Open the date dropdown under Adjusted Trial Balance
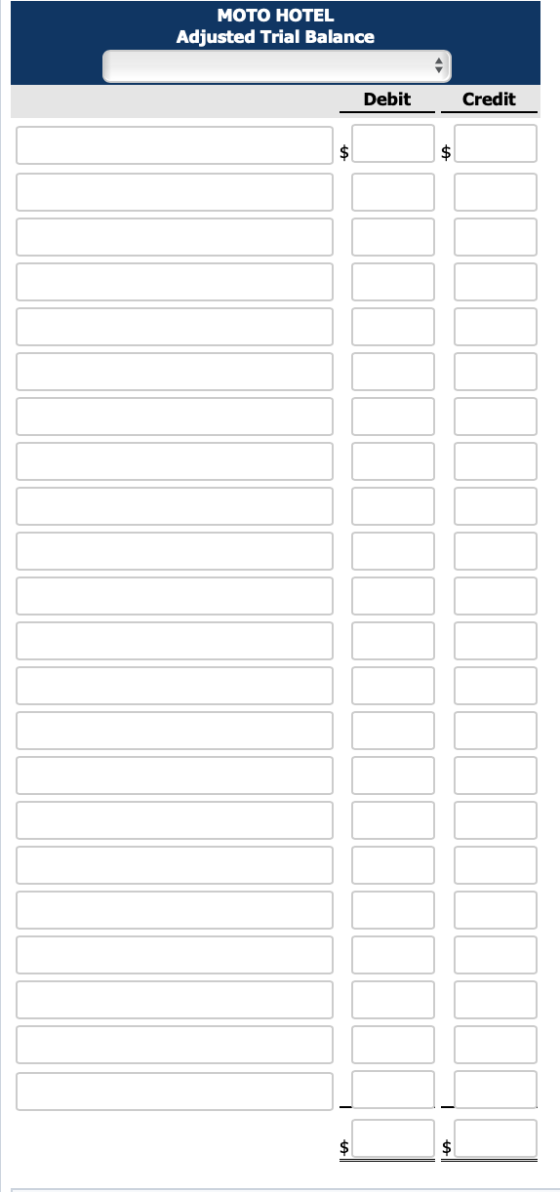560x1192 pixels. [277, 66]
